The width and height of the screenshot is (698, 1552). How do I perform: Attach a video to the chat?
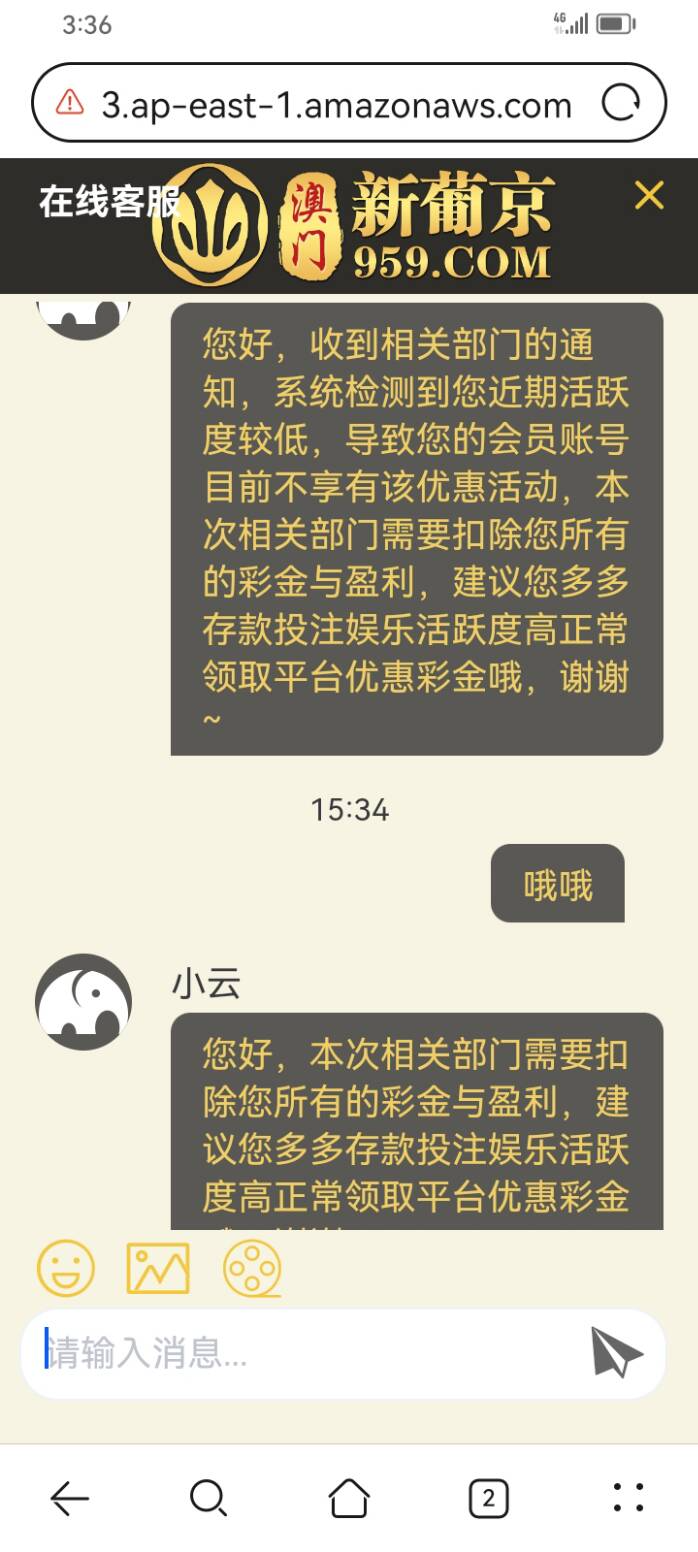pos(251,1269)
